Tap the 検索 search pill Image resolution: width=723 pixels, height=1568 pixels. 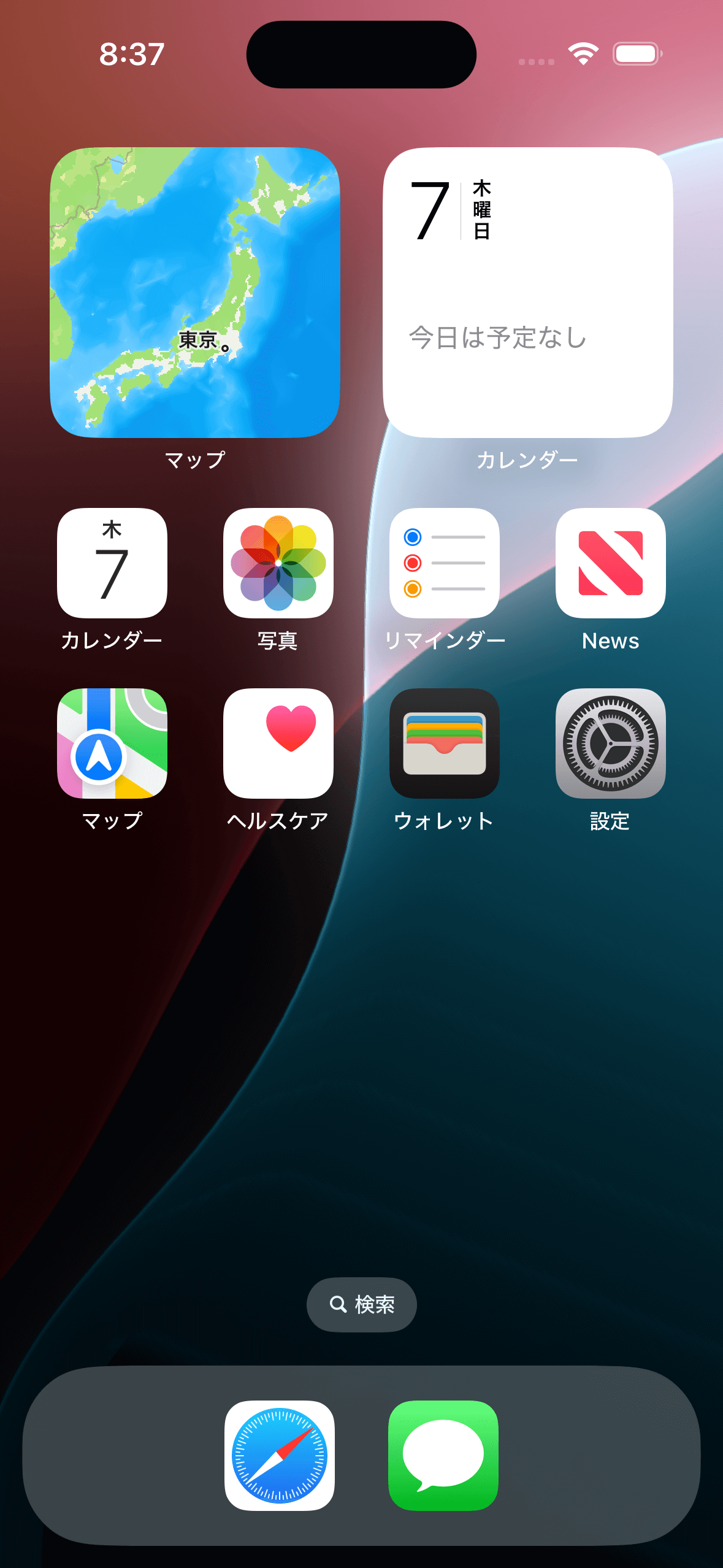362,1304
